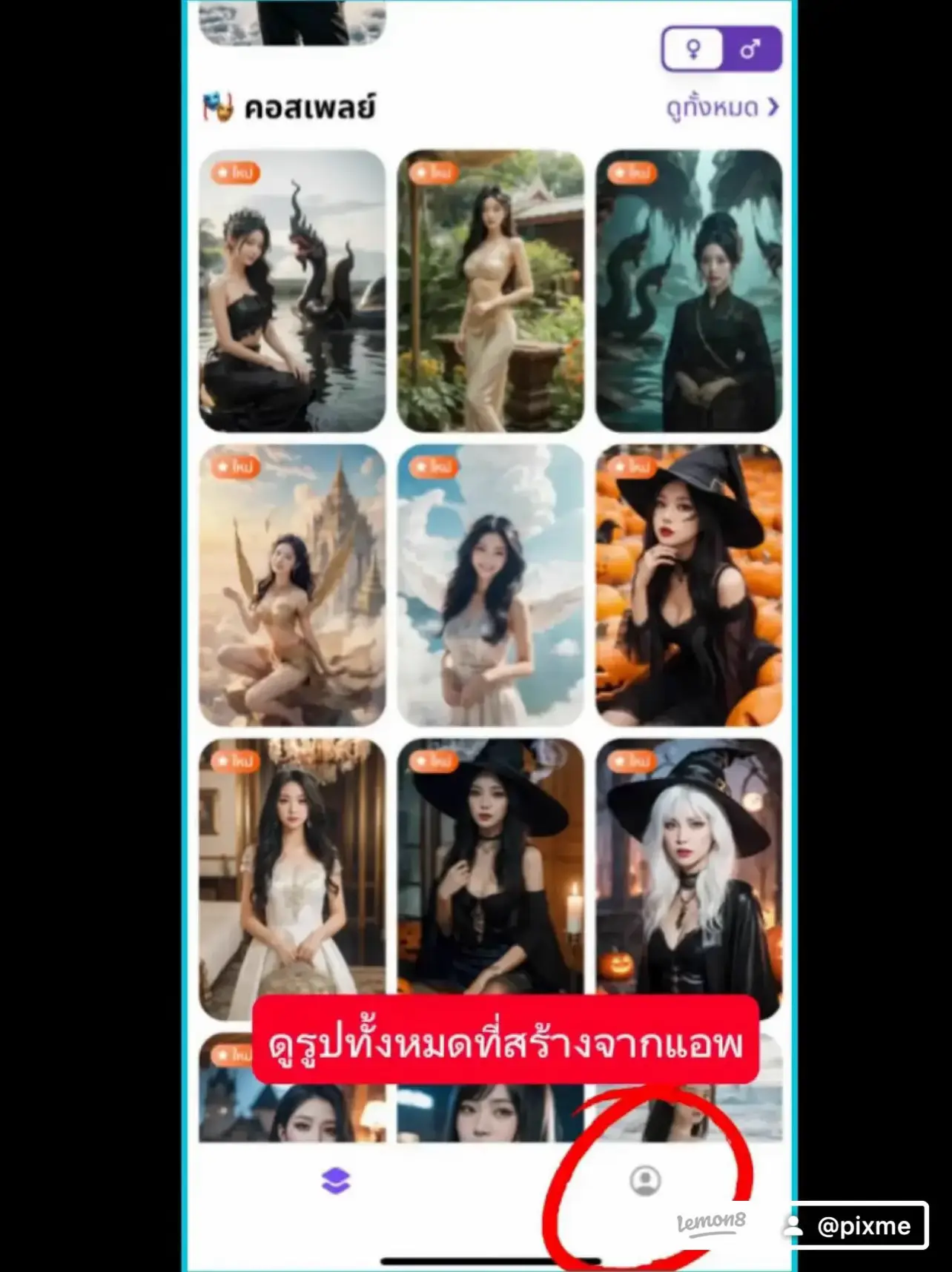The height and width of the screenshot is (1272, 952).
Task: Select the gold Thai dress garden template
Action: click(x=490, y=291)
